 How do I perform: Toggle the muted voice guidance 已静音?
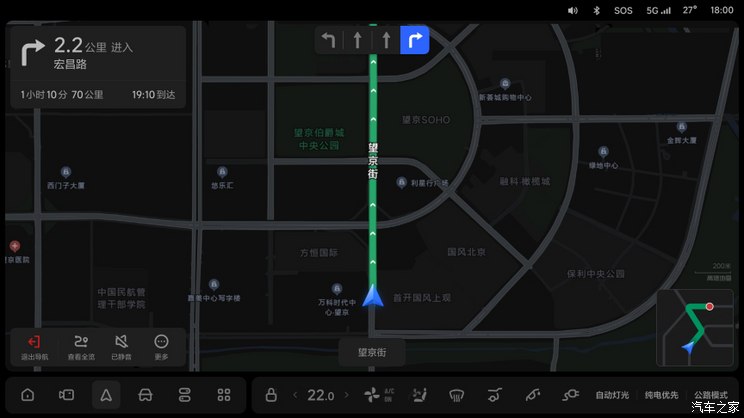tap(121, 347)
